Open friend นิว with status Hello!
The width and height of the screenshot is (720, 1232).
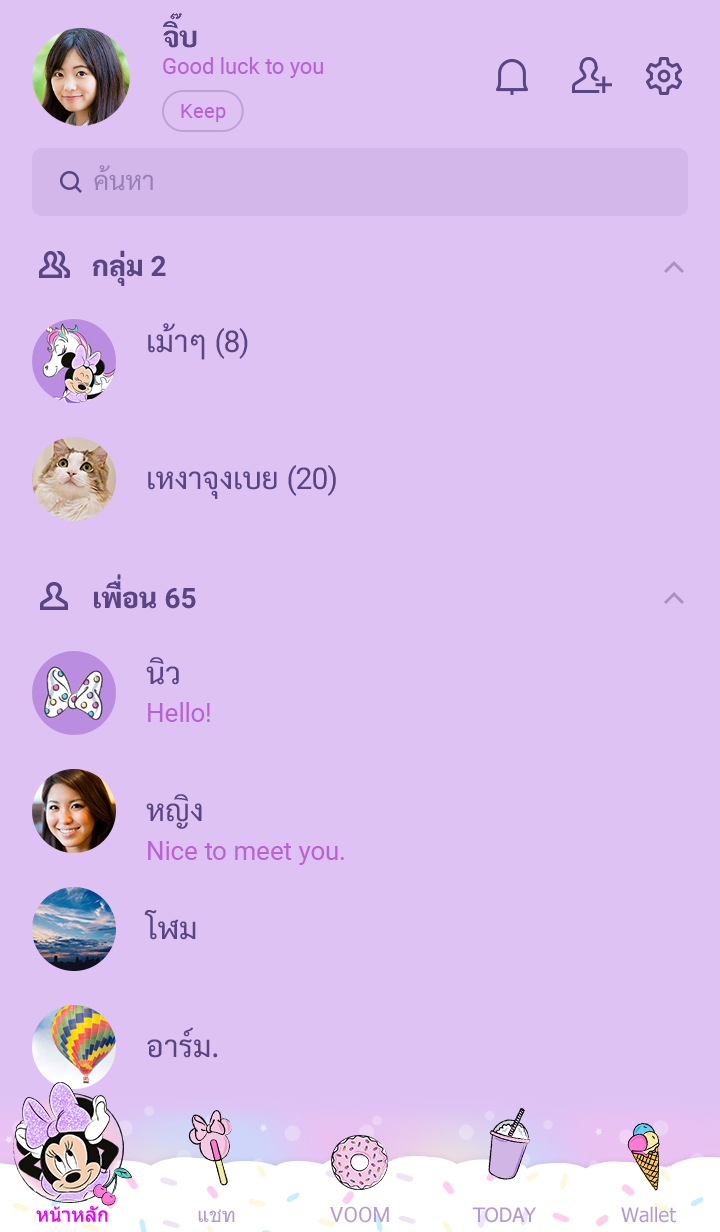(178, 692)
